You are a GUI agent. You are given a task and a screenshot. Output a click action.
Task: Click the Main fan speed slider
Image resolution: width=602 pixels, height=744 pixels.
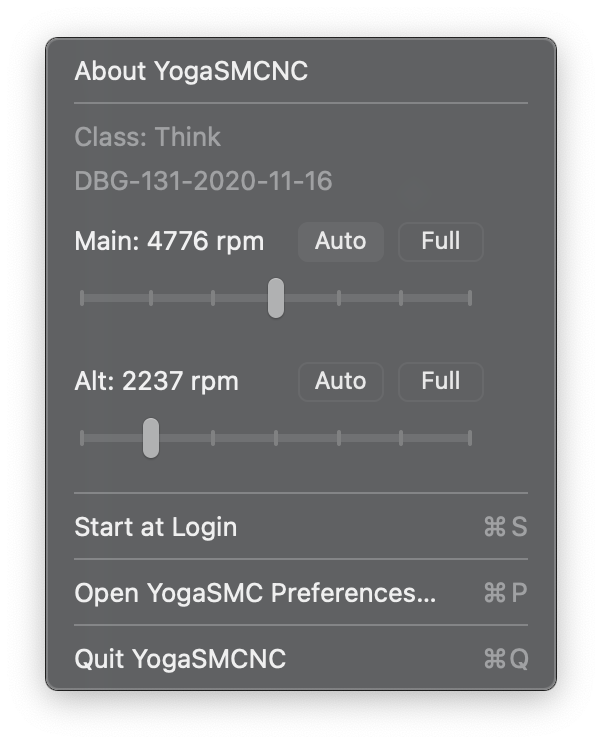pos(276,298)
